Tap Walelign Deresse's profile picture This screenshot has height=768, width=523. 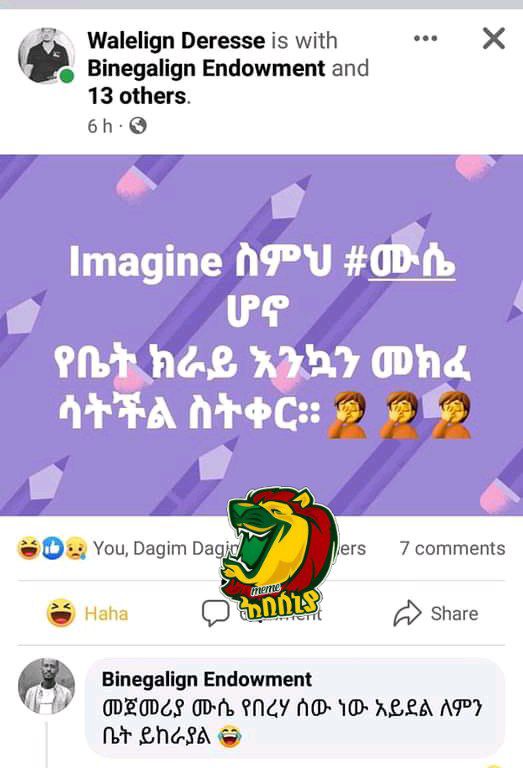[47, 55]
